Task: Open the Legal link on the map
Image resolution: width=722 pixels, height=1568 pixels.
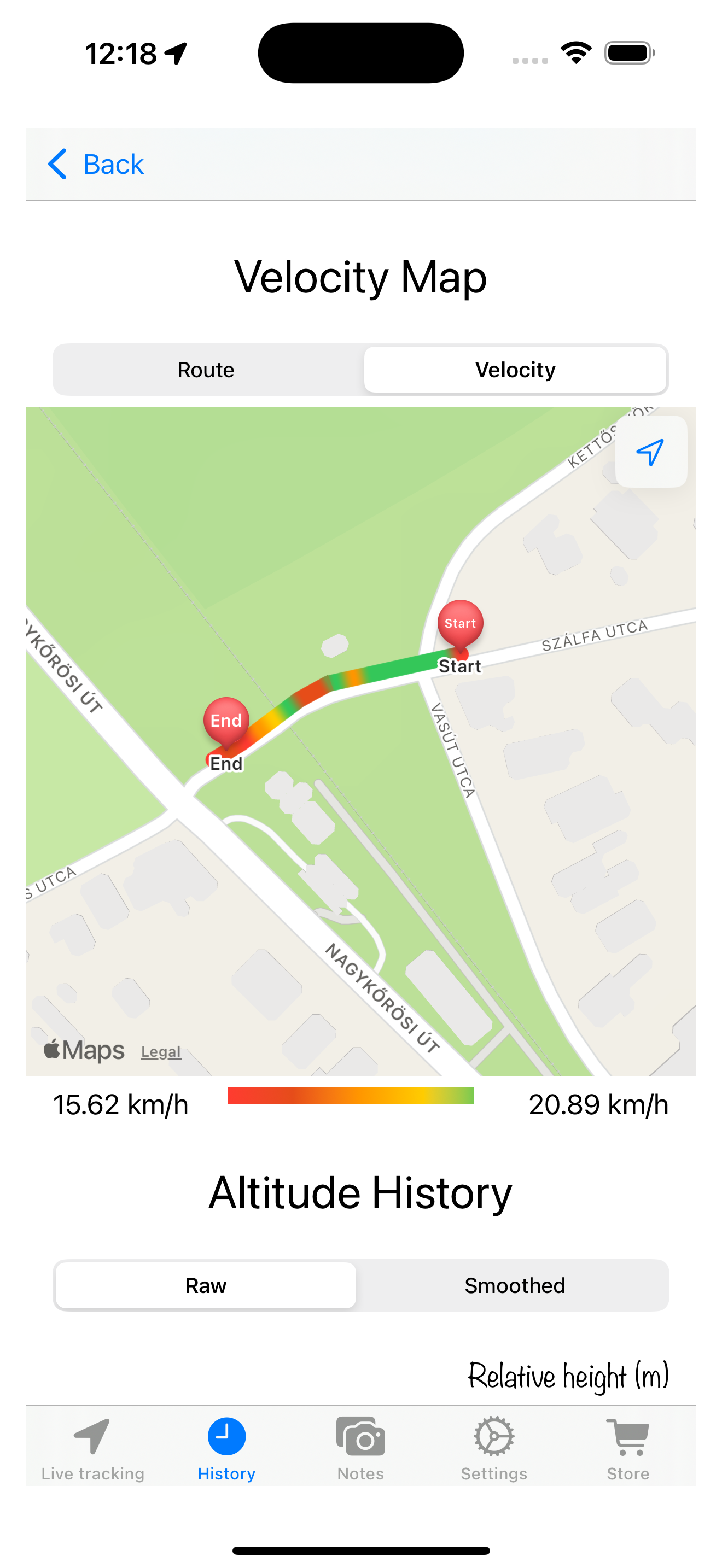Action: click(x=161, y=1051)
